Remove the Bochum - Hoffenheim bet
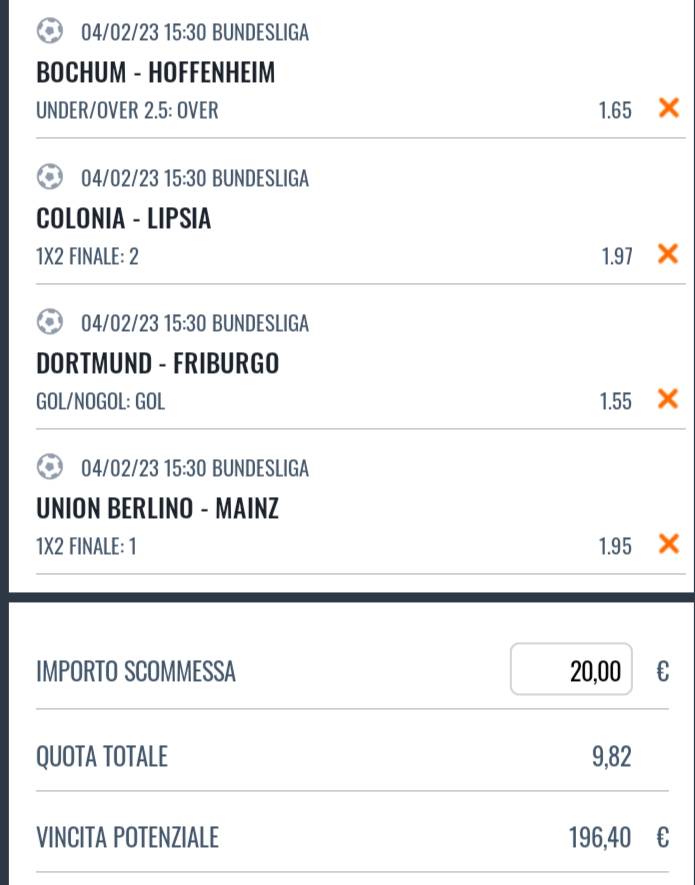 pyautogui.click(x=668, y=108)
